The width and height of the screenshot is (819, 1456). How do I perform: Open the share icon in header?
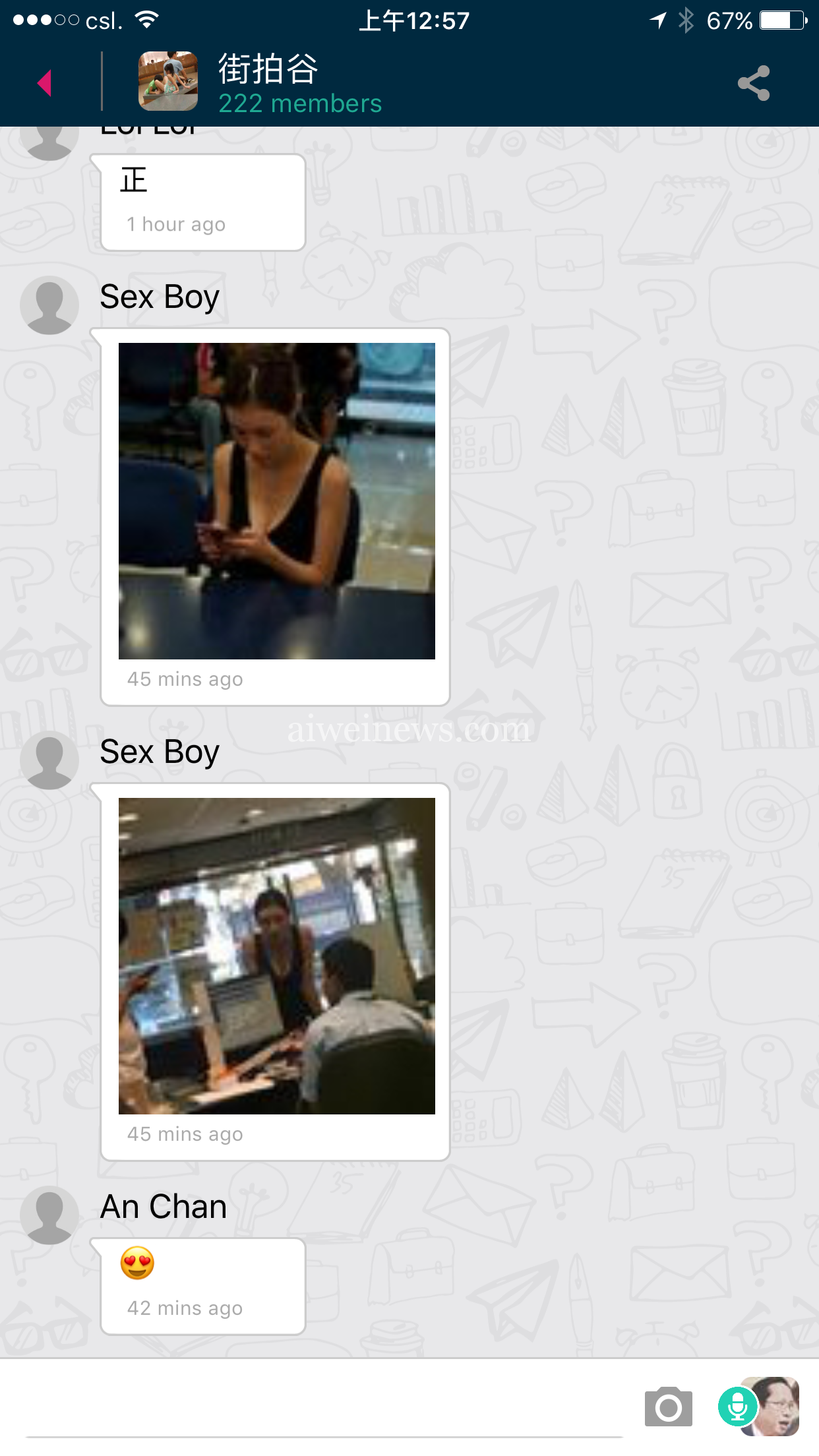[754, 83]
